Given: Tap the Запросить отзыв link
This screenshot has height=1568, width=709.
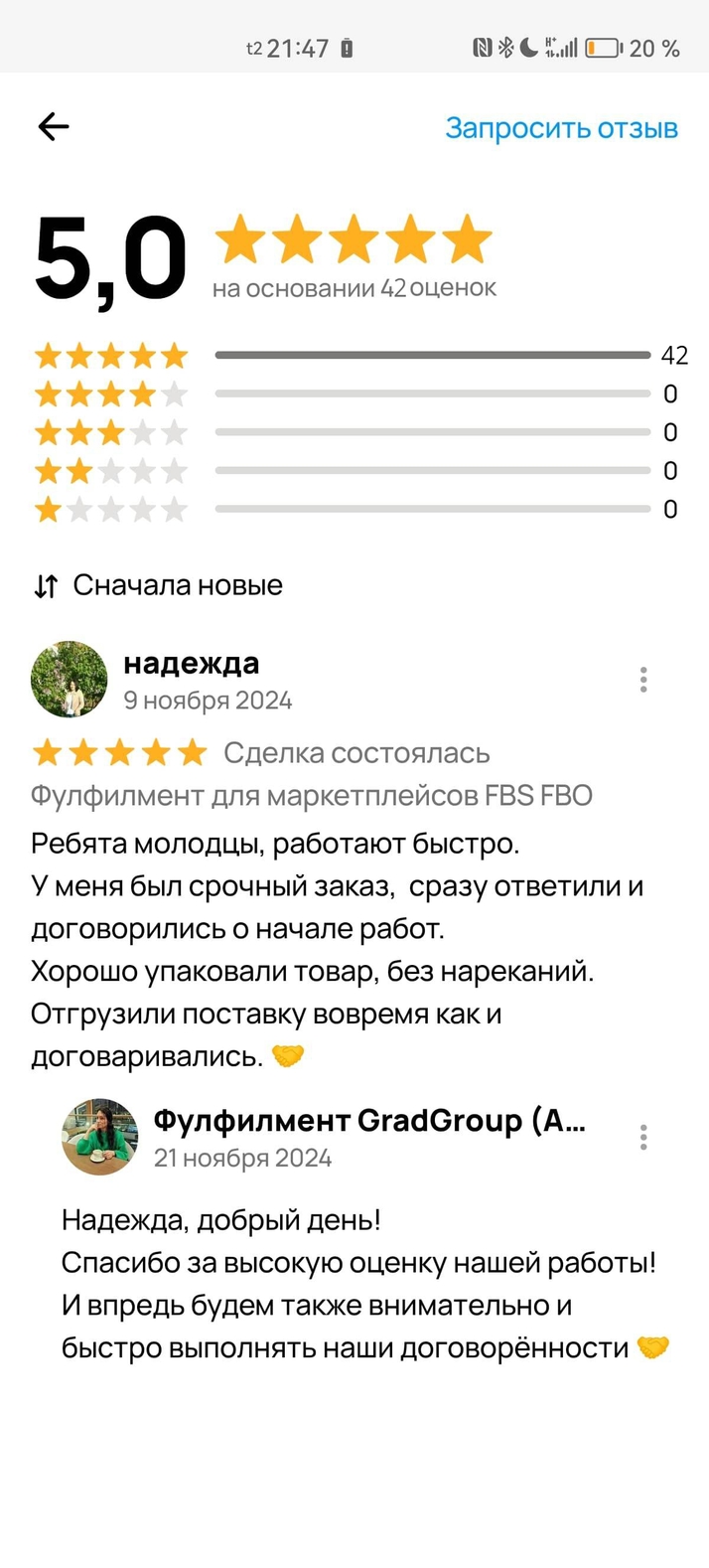Looking at the screenshot, I should point(561,128).
